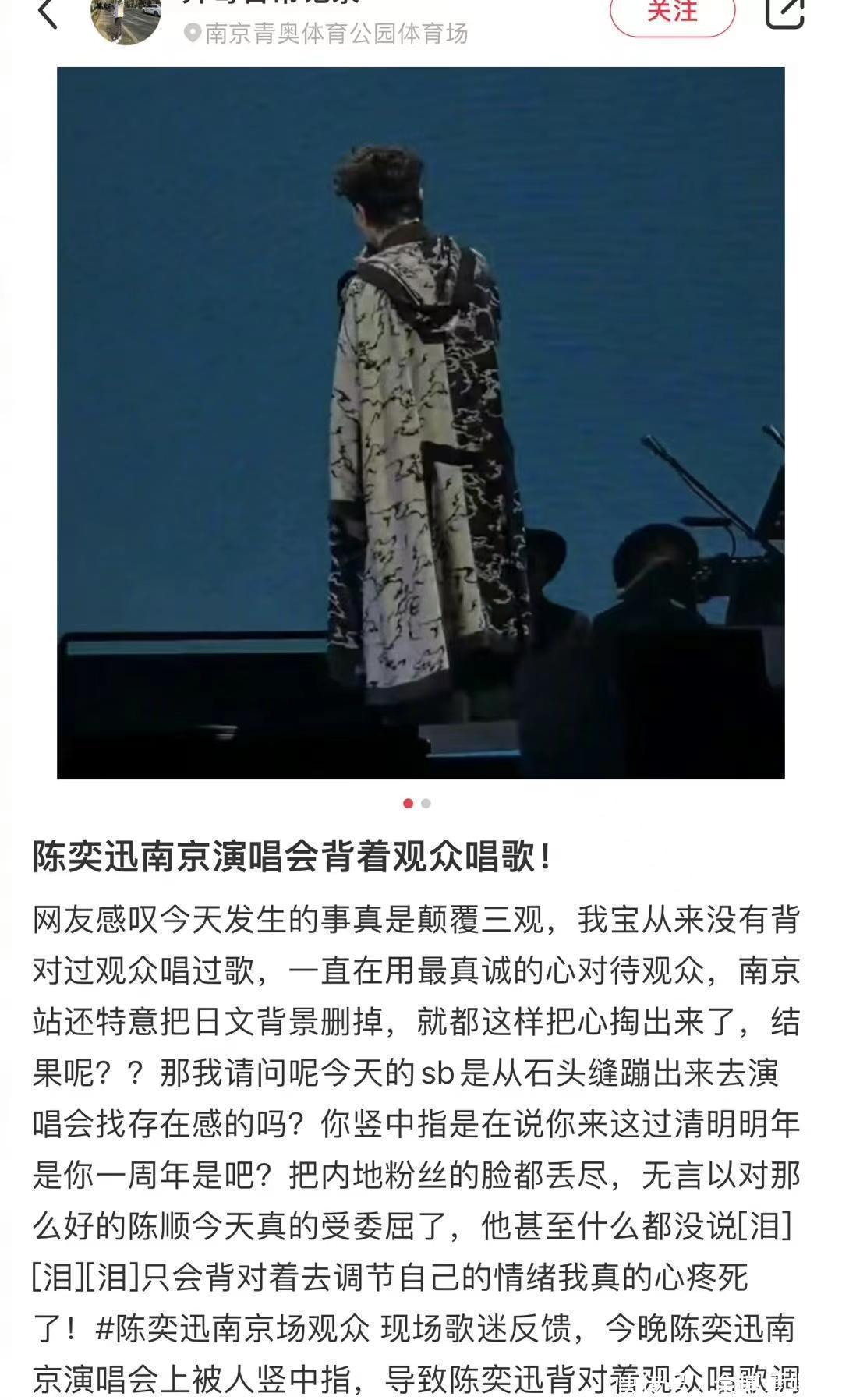Share this post via the share icon

(783, 12)
